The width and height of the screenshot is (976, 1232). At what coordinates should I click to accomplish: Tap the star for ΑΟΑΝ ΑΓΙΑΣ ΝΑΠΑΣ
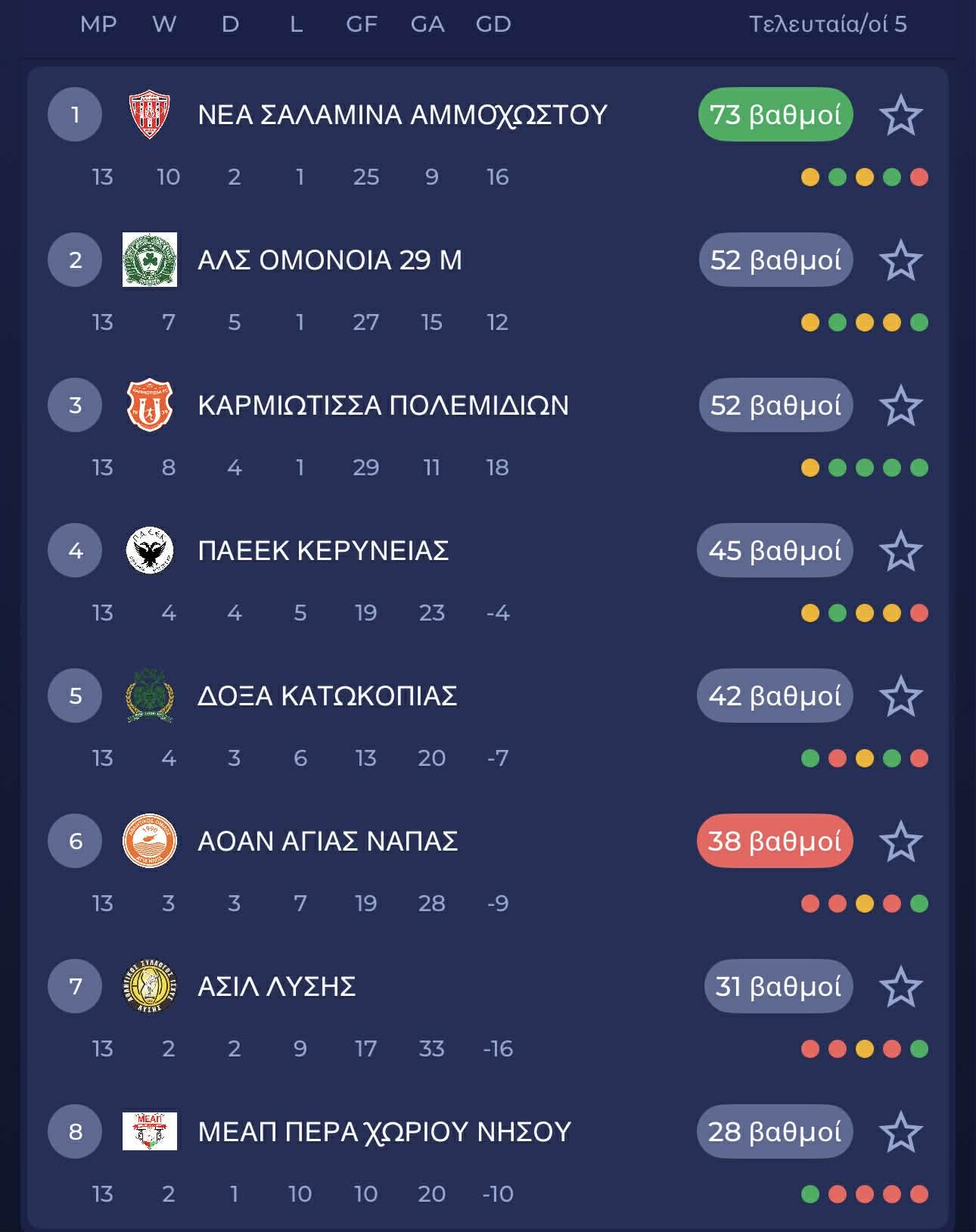(x=900, y=842)
